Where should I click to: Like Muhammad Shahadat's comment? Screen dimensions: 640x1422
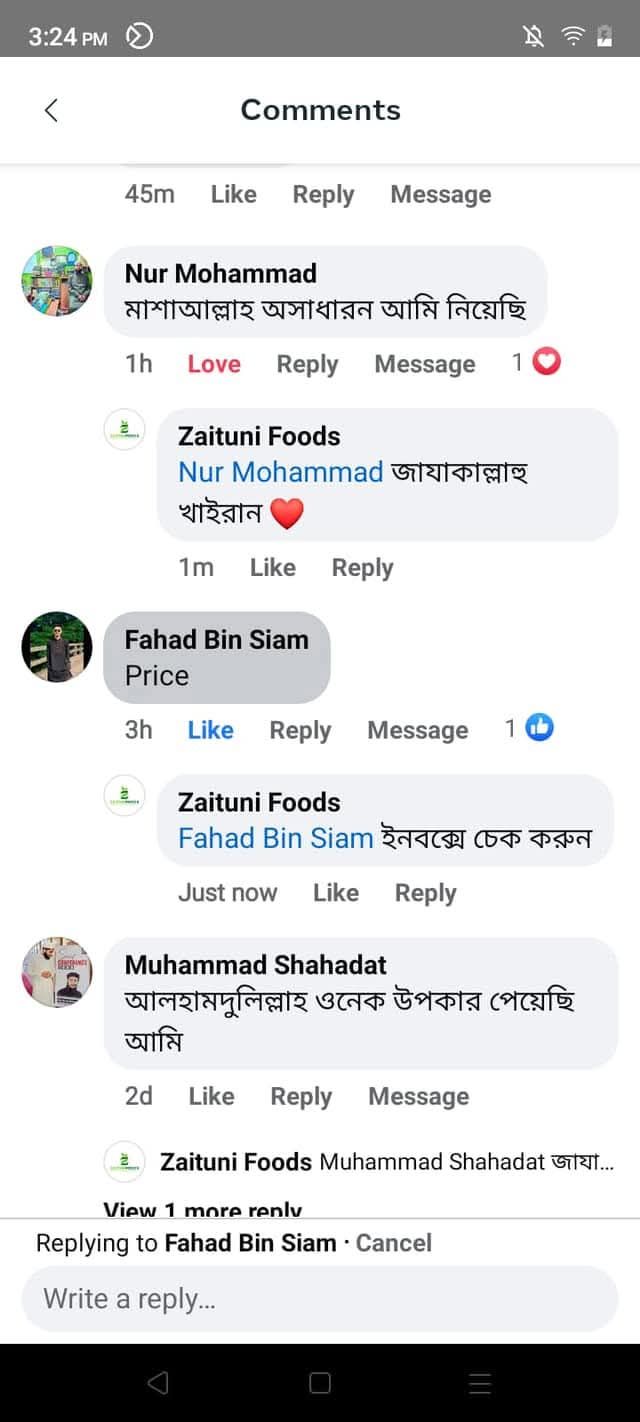click(211, 1096)
